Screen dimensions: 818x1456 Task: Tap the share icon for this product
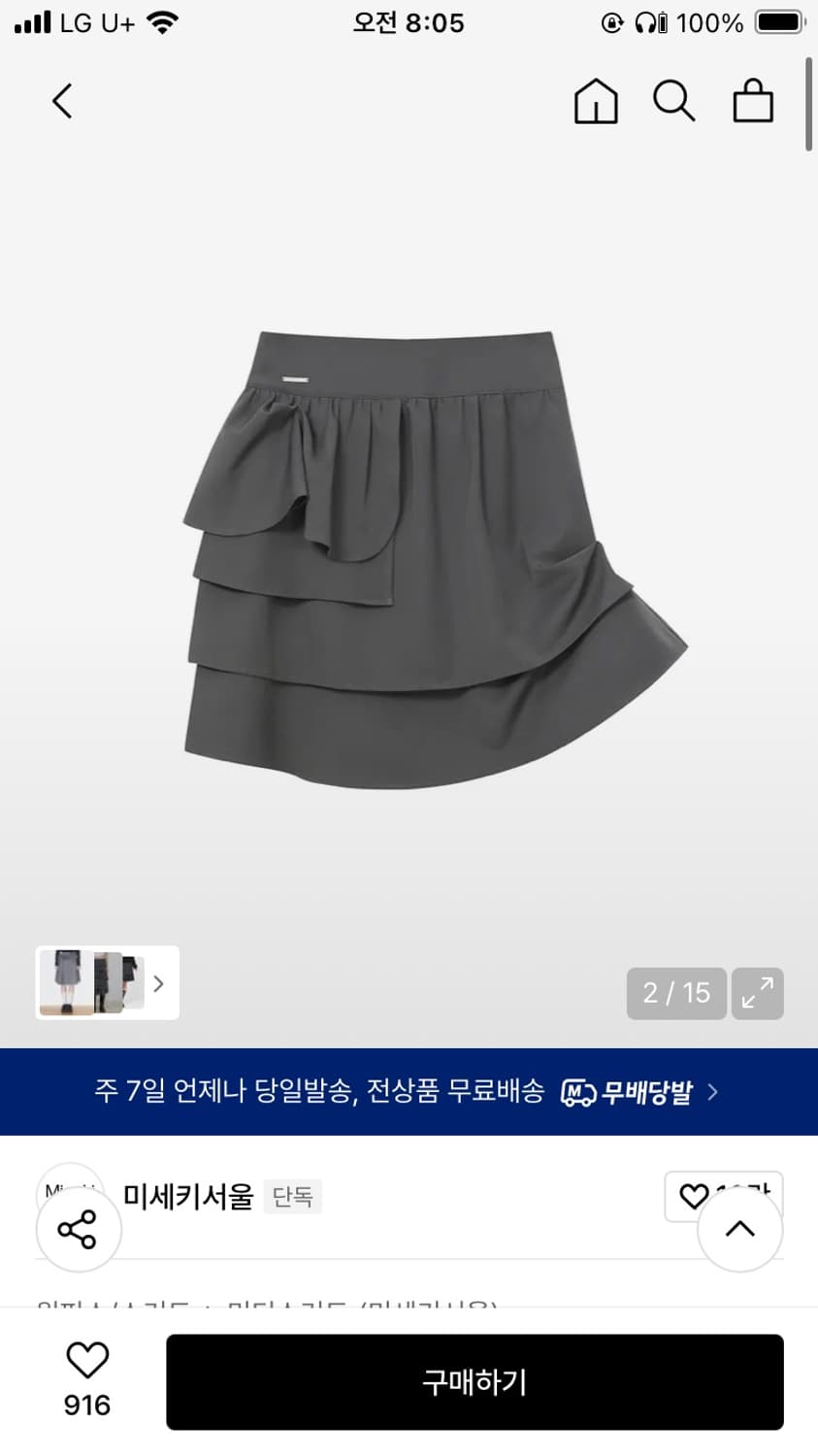click(79, 1228)
